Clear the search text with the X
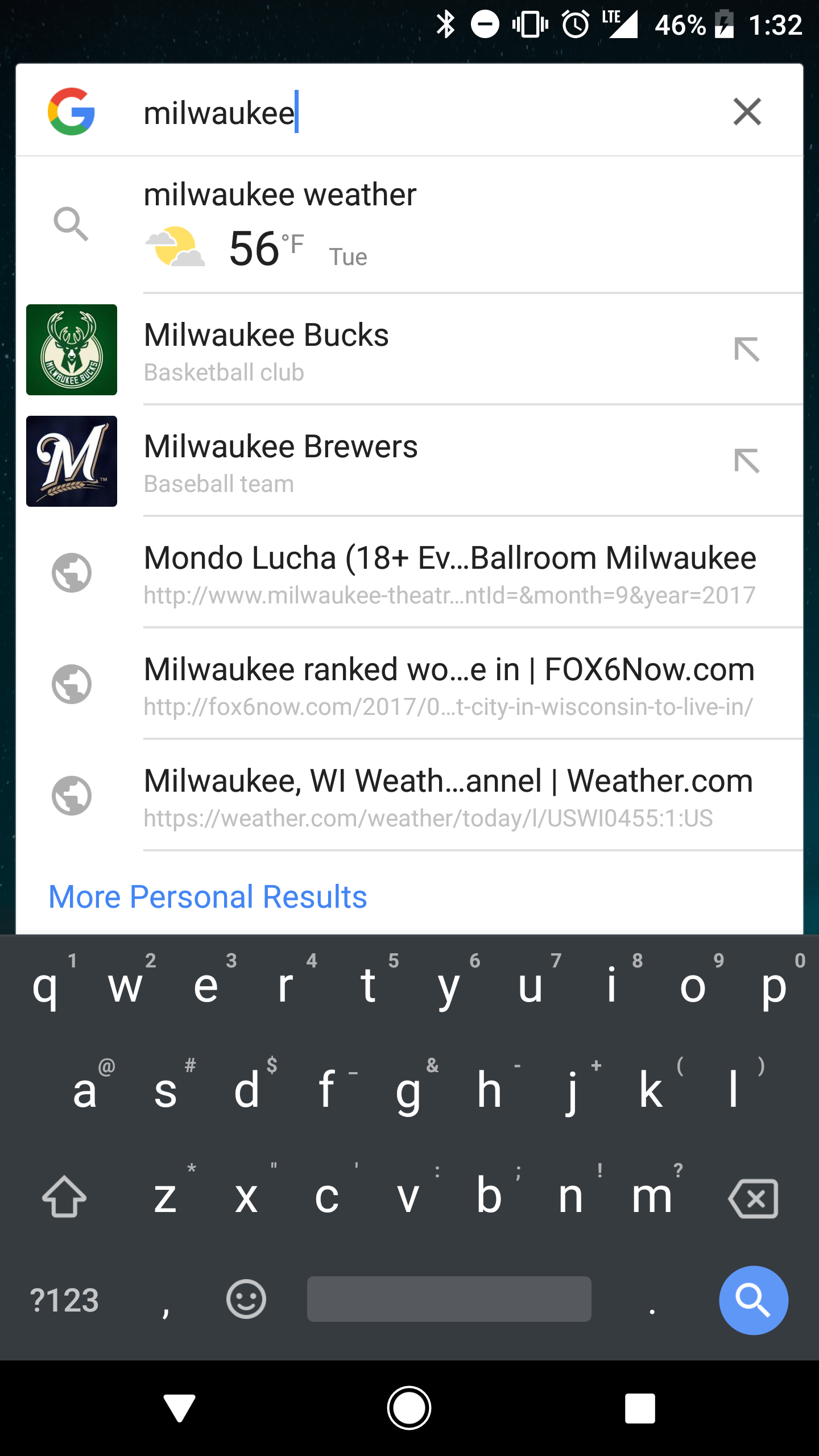This screenshot has height=1456, width=819. [747, 111]
